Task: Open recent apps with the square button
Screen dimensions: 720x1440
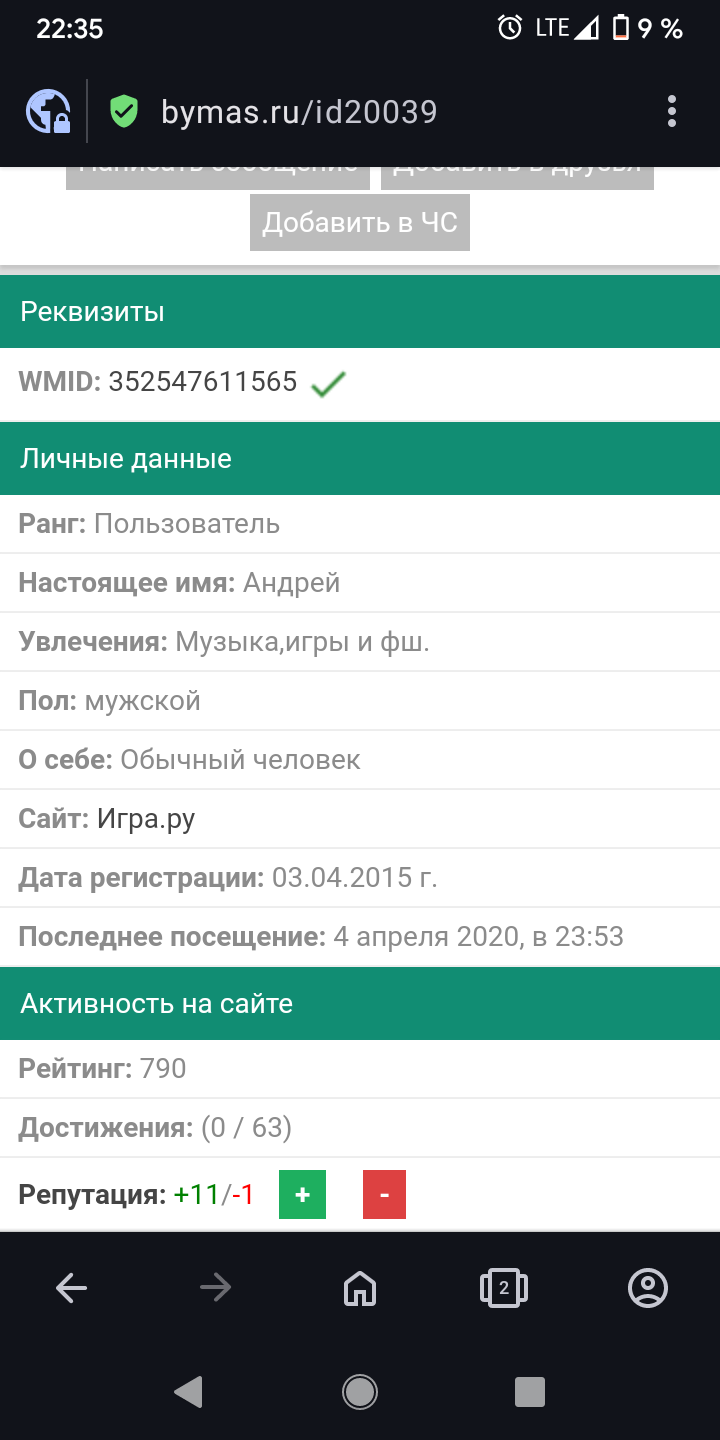Action: click(x=529, y=1391)
